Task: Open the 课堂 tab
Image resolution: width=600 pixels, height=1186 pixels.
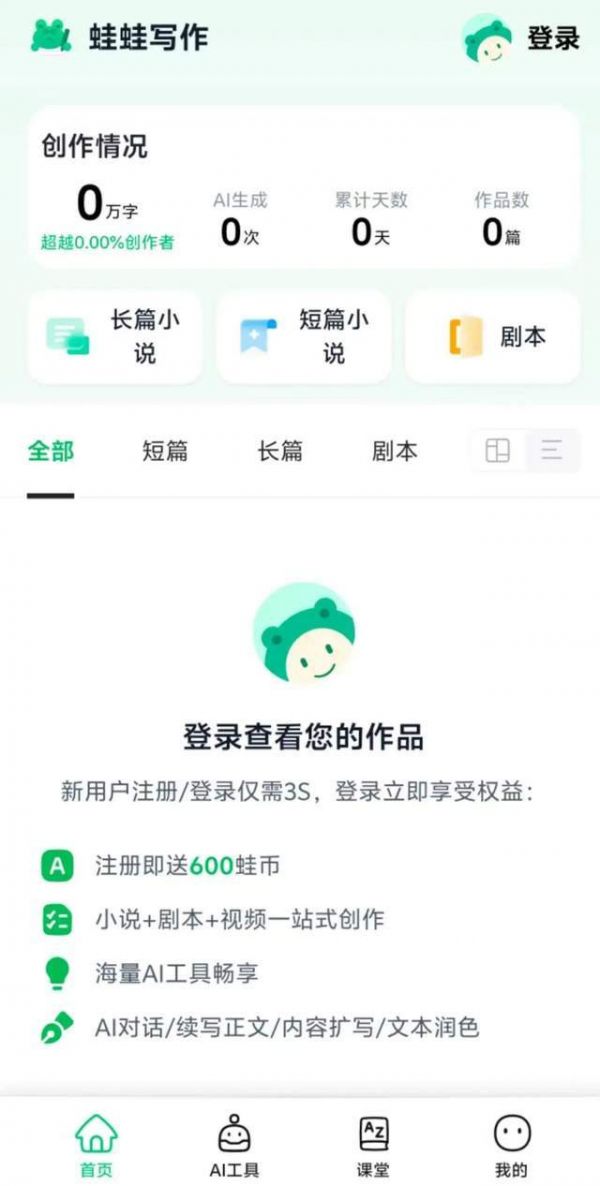Action: [373, 1145]
